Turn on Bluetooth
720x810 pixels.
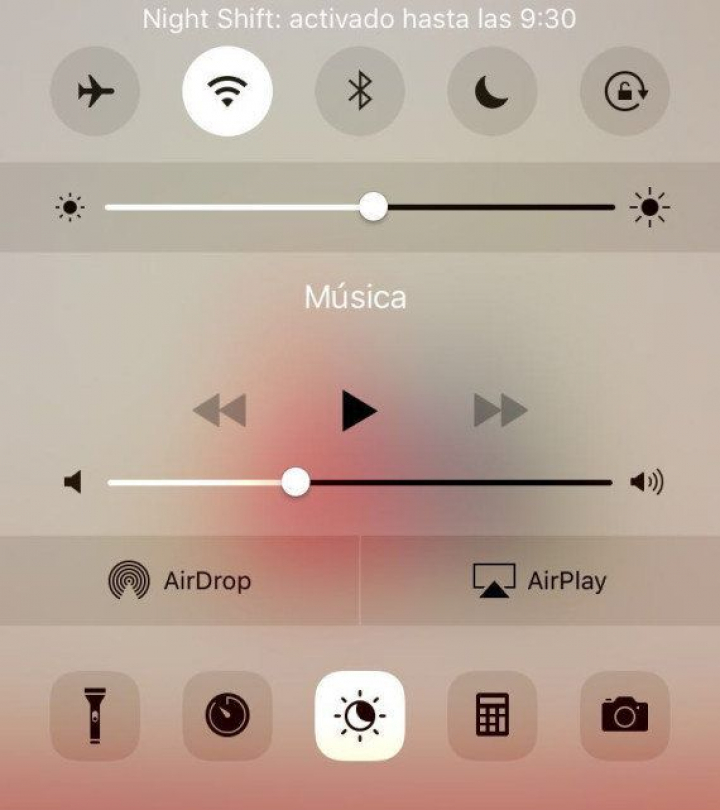coord(359,92)
